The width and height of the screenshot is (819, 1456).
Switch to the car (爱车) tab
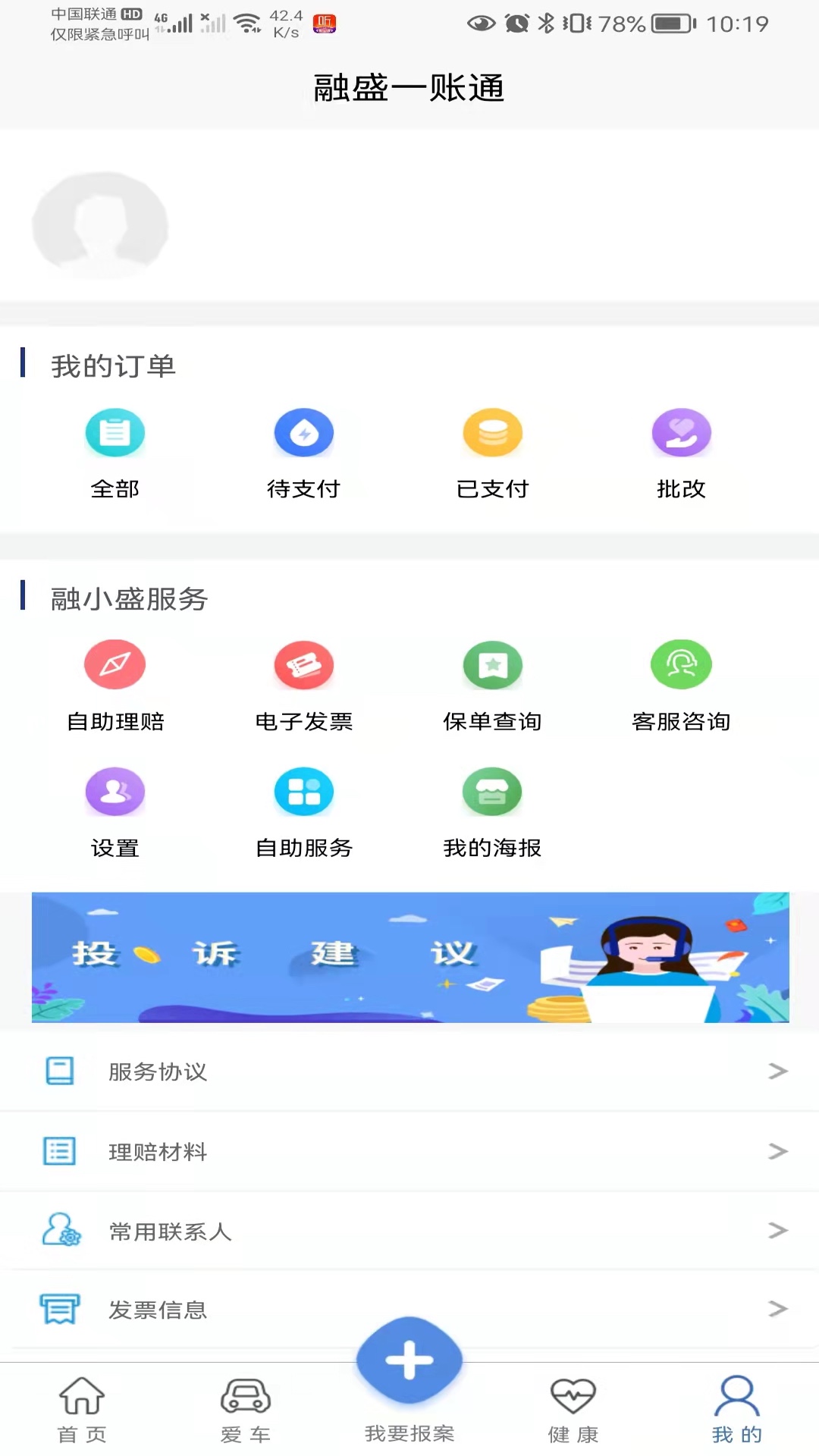246,1410
